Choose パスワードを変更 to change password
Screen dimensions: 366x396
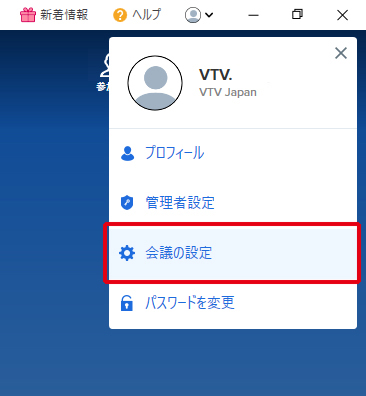(x=233, y=303)
